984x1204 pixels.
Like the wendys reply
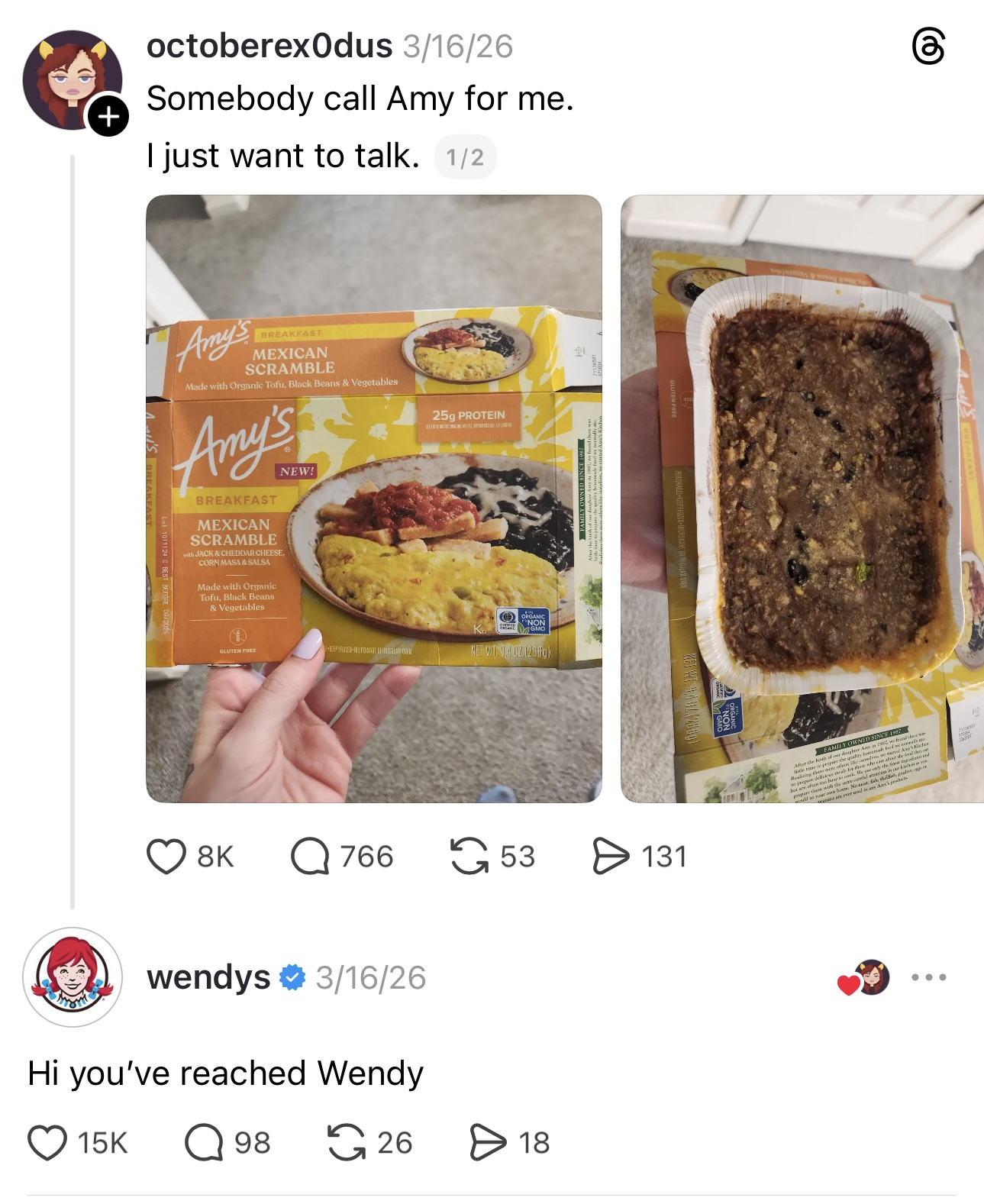[x=47, y=1142]
